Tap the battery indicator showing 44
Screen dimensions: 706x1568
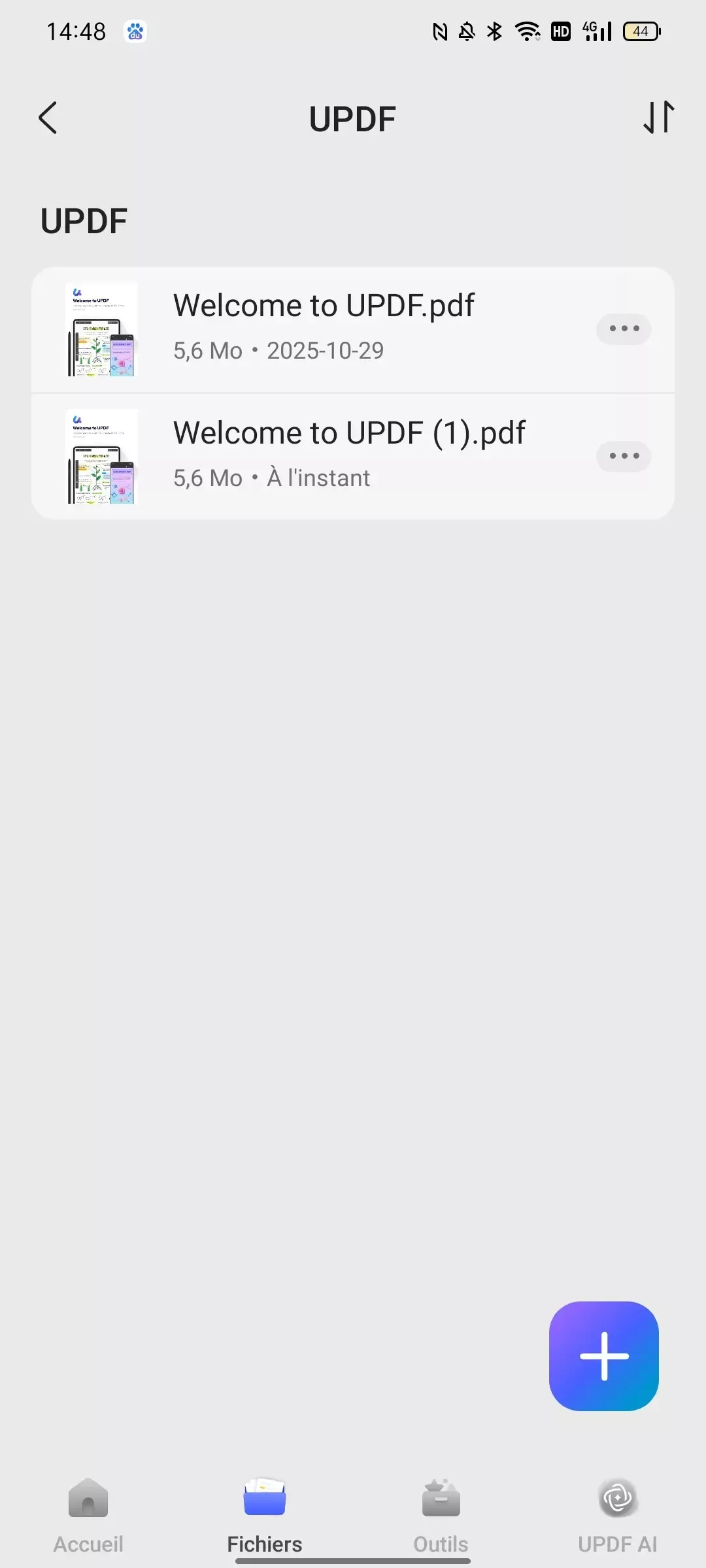coord(642,31)
